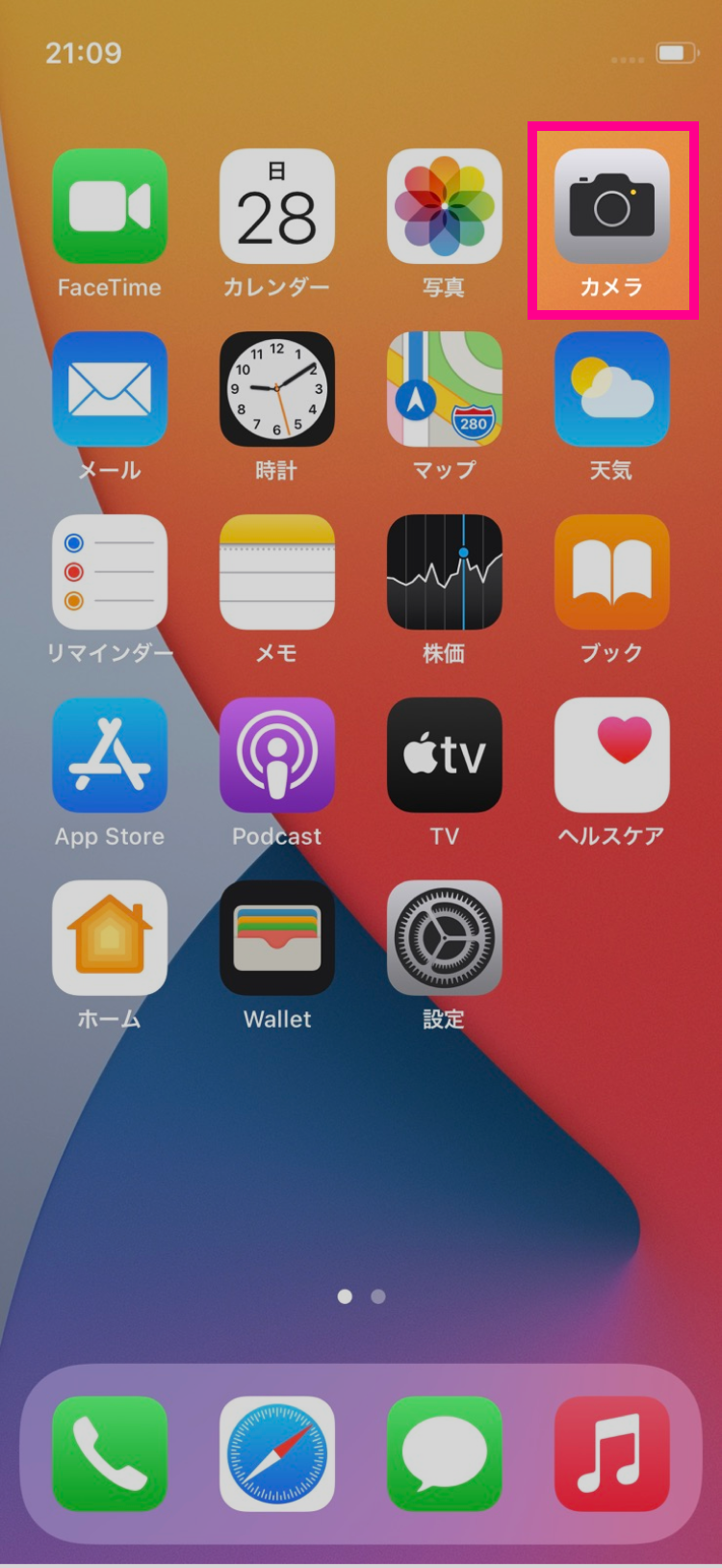Open the Stocks (株価) app
Image resolution: width=722 pixels, height=1568 pixels.
point(444,572)
